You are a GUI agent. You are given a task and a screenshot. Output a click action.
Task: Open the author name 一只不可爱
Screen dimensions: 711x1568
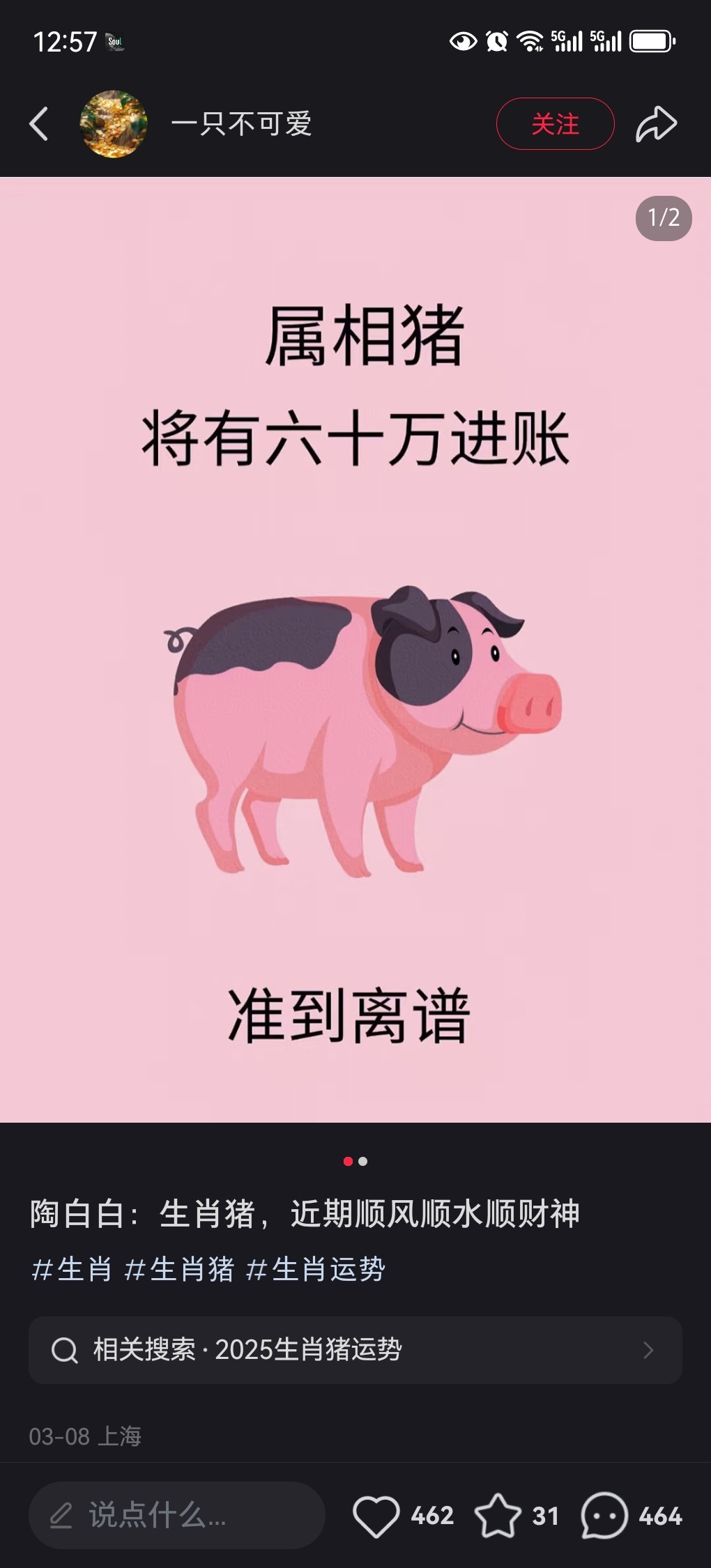242,124
